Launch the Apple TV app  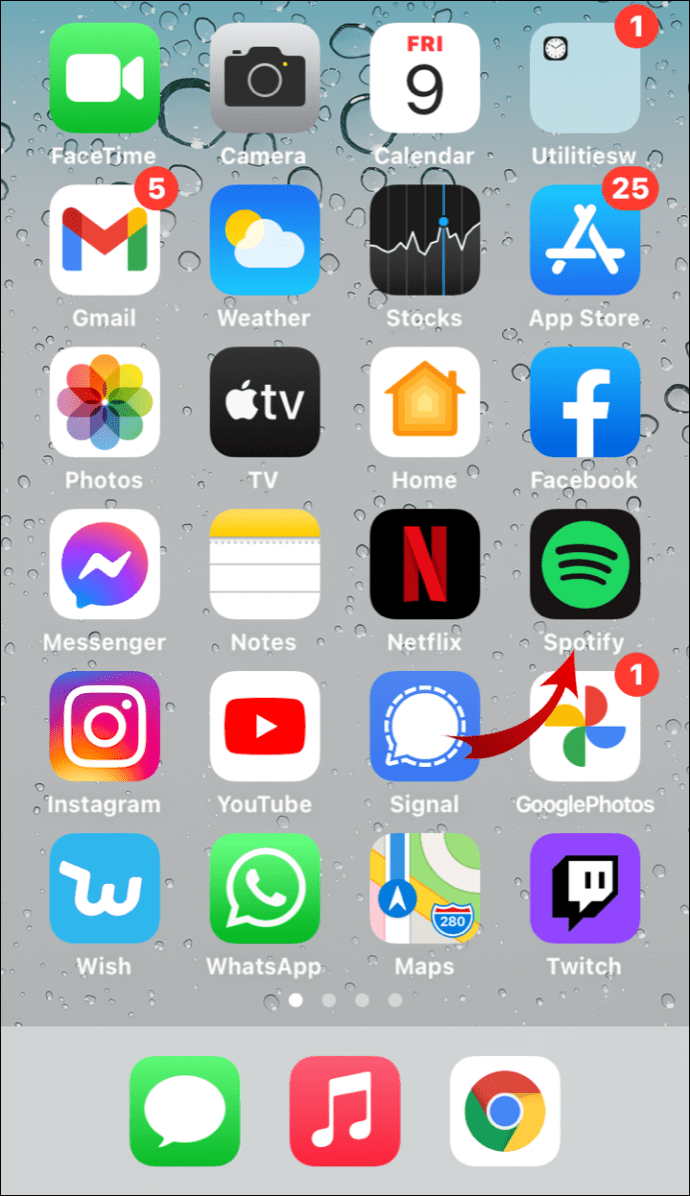(x=265, y=402)
